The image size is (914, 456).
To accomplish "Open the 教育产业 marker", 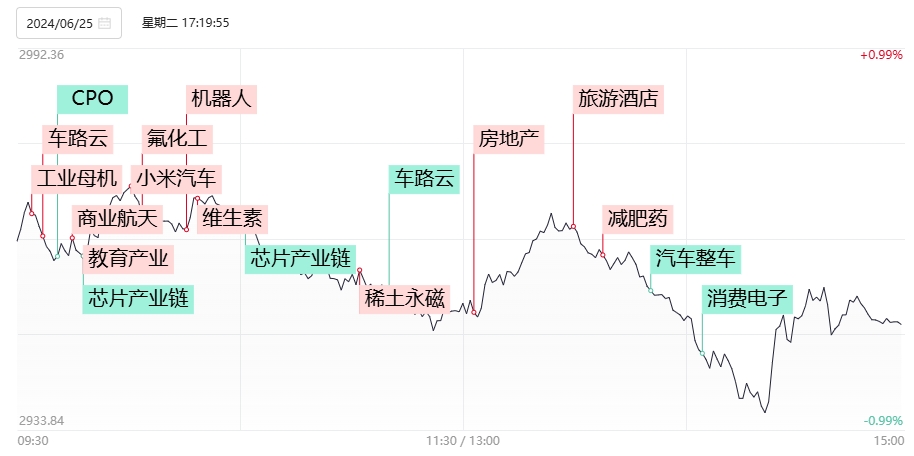I will click(128, 259).
